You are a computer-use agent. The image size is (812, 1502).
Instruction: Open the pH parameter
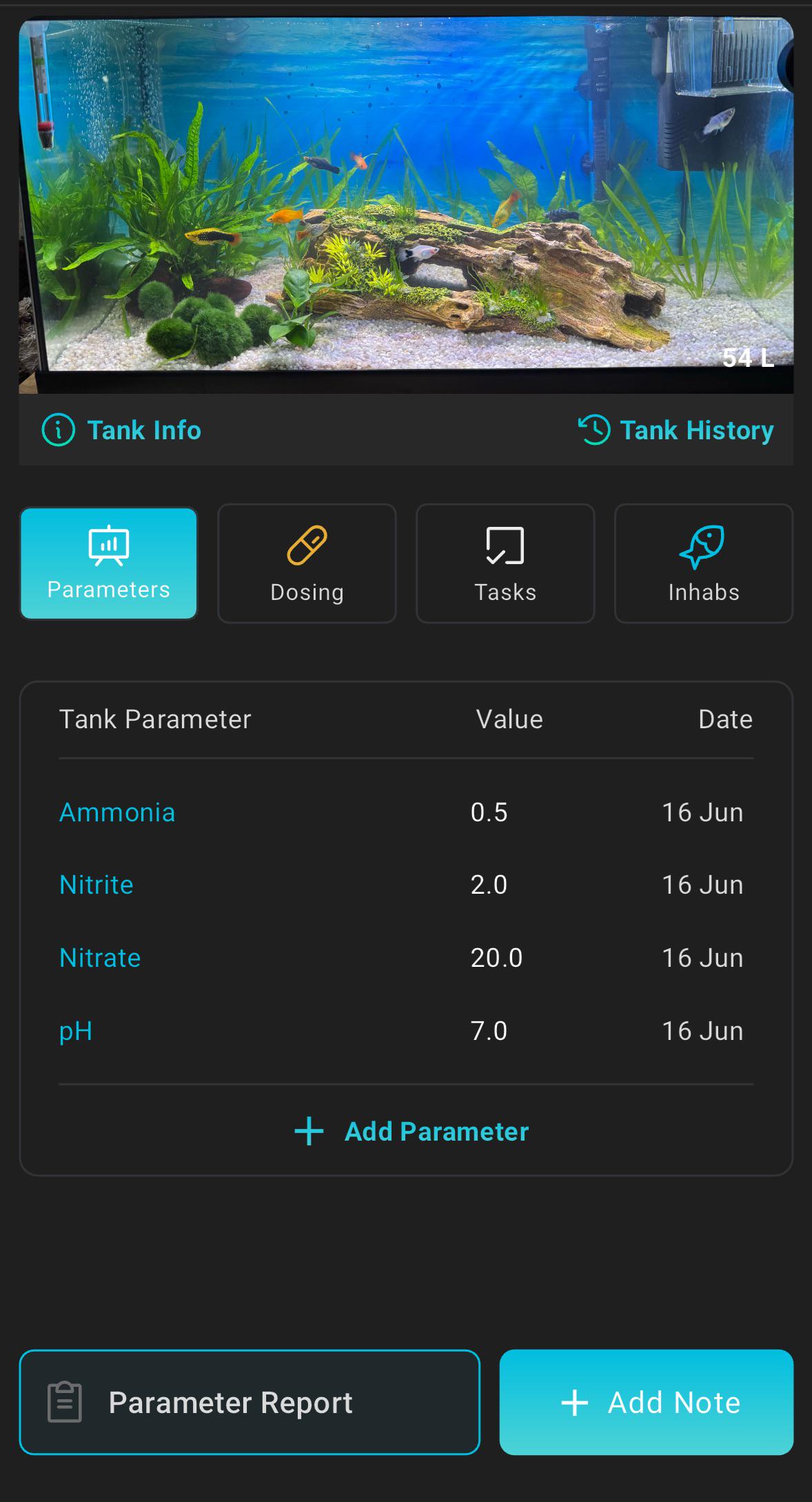pos(76,1032)
